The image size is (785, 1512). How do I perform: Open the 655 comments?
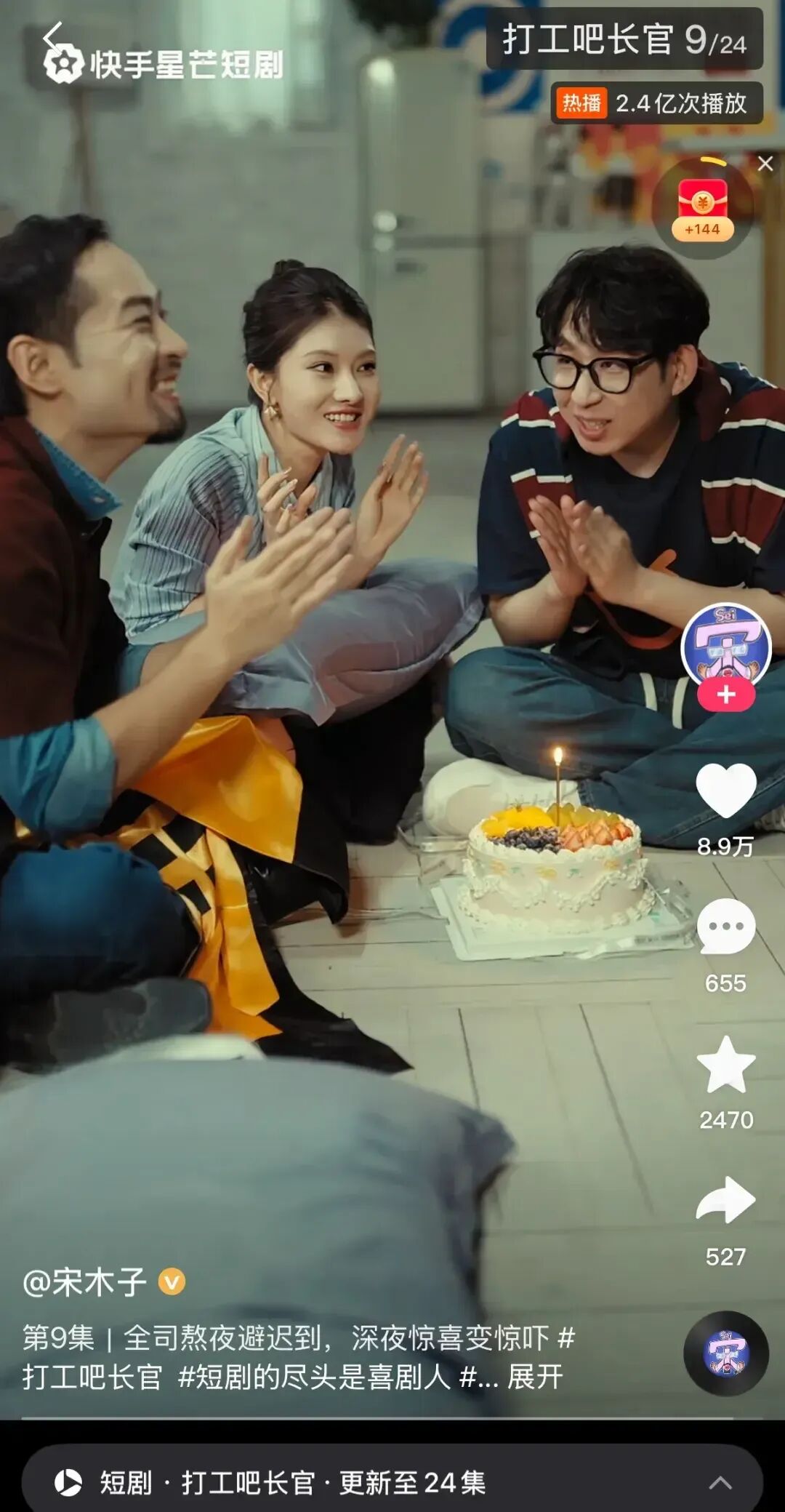[725, 927]
